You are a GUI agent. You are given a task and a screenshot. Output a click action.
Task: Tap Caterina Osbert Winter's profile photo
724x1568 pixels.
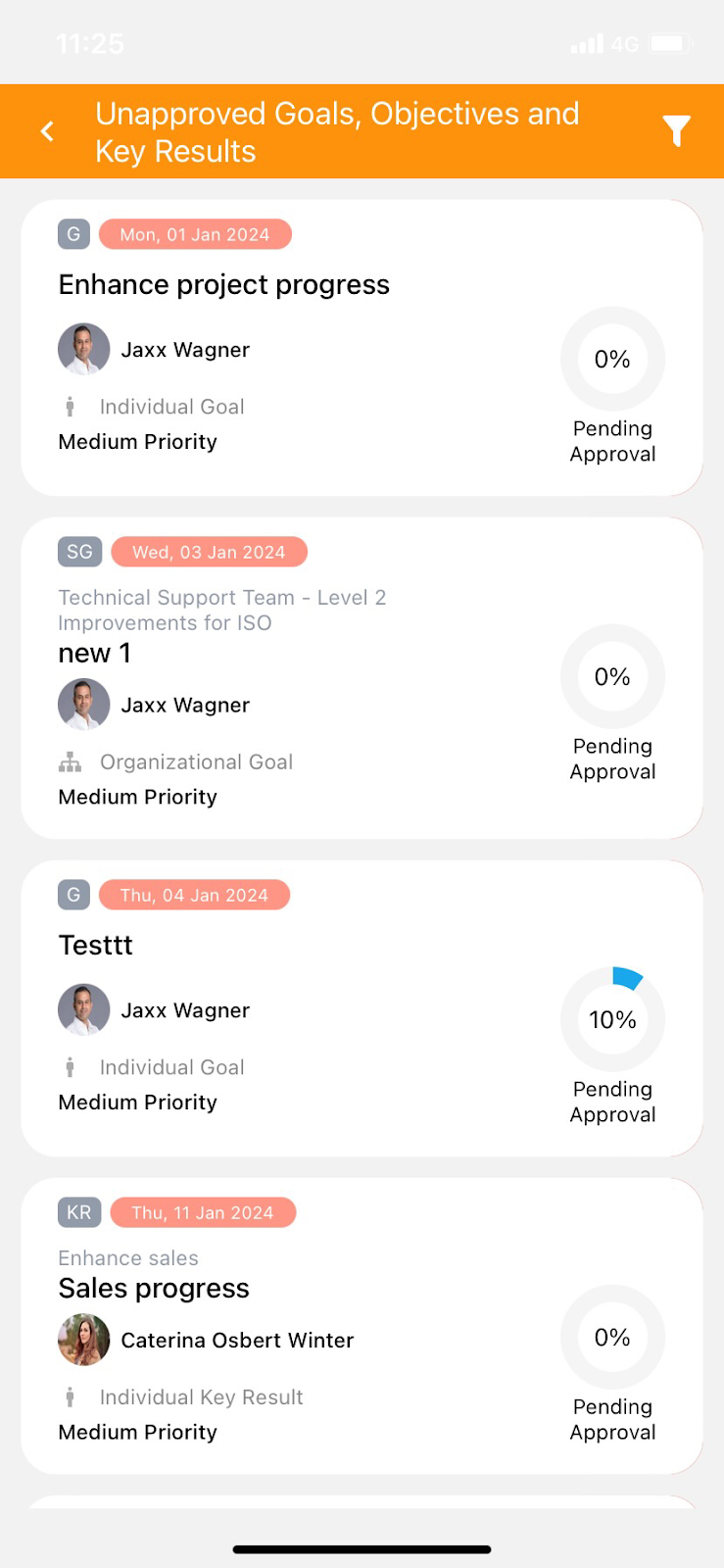84,1340
